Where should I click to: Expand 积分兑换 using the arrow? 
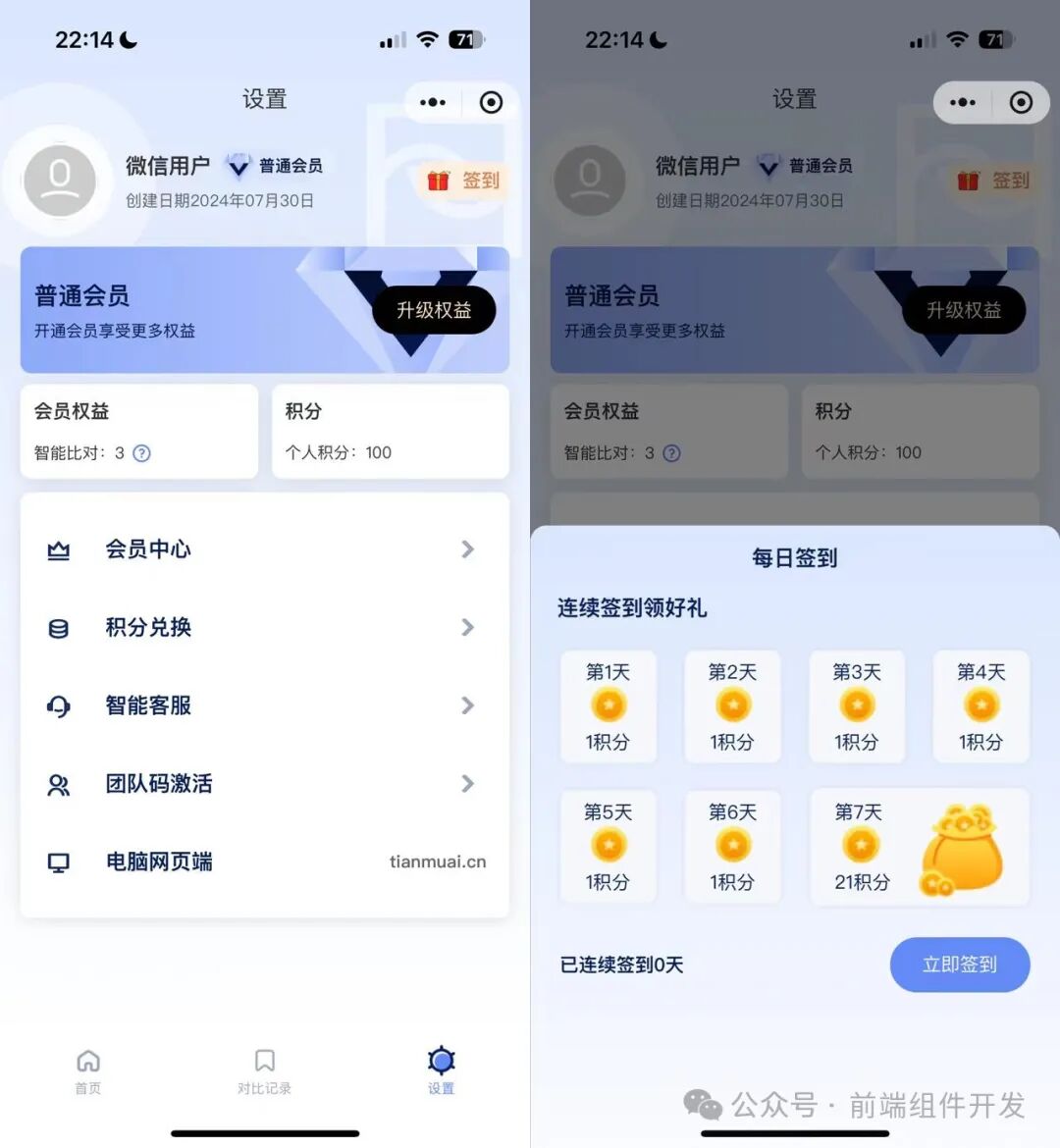coord(468,628)
